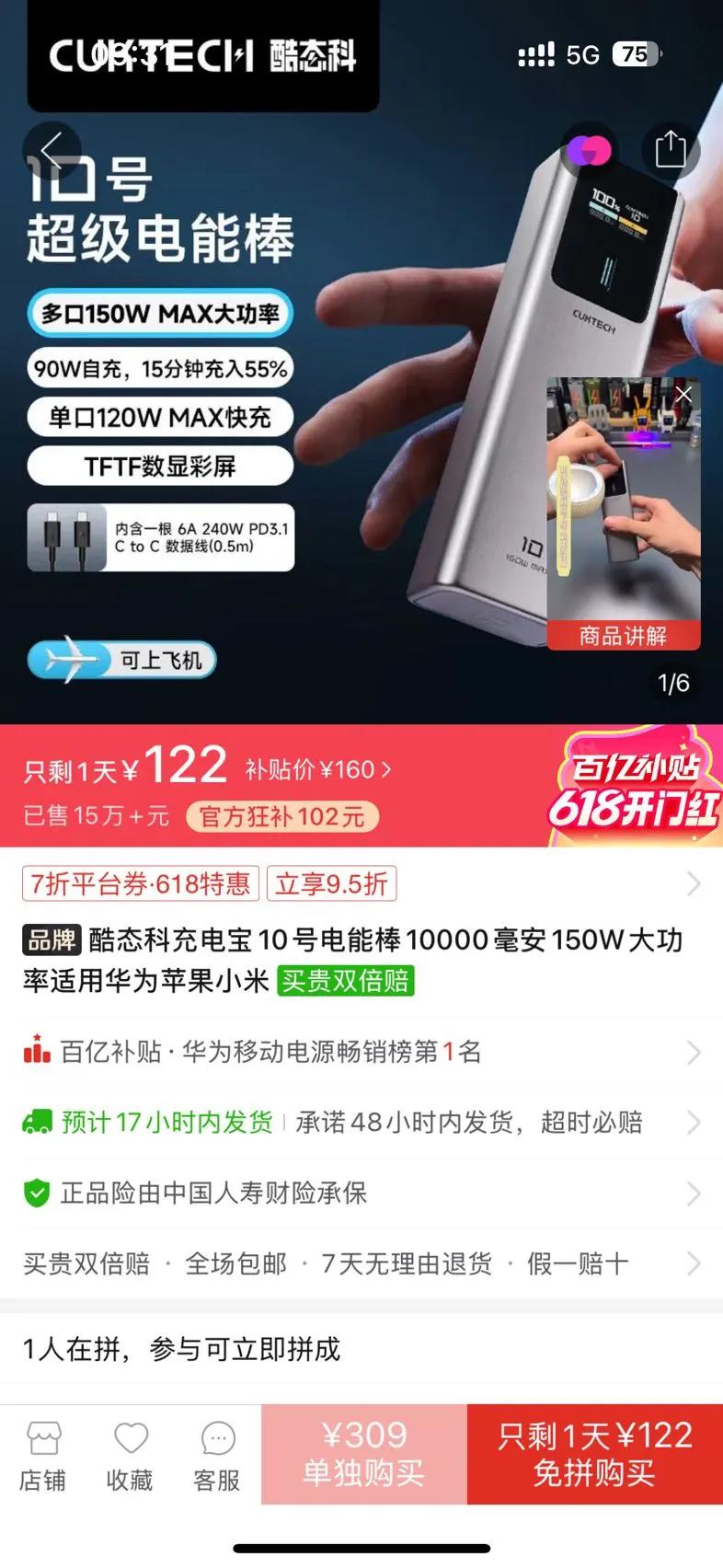Open the shop via the 店铺 icon
This screenshot has height=1568, width=723.
[x=42, y=1456]
